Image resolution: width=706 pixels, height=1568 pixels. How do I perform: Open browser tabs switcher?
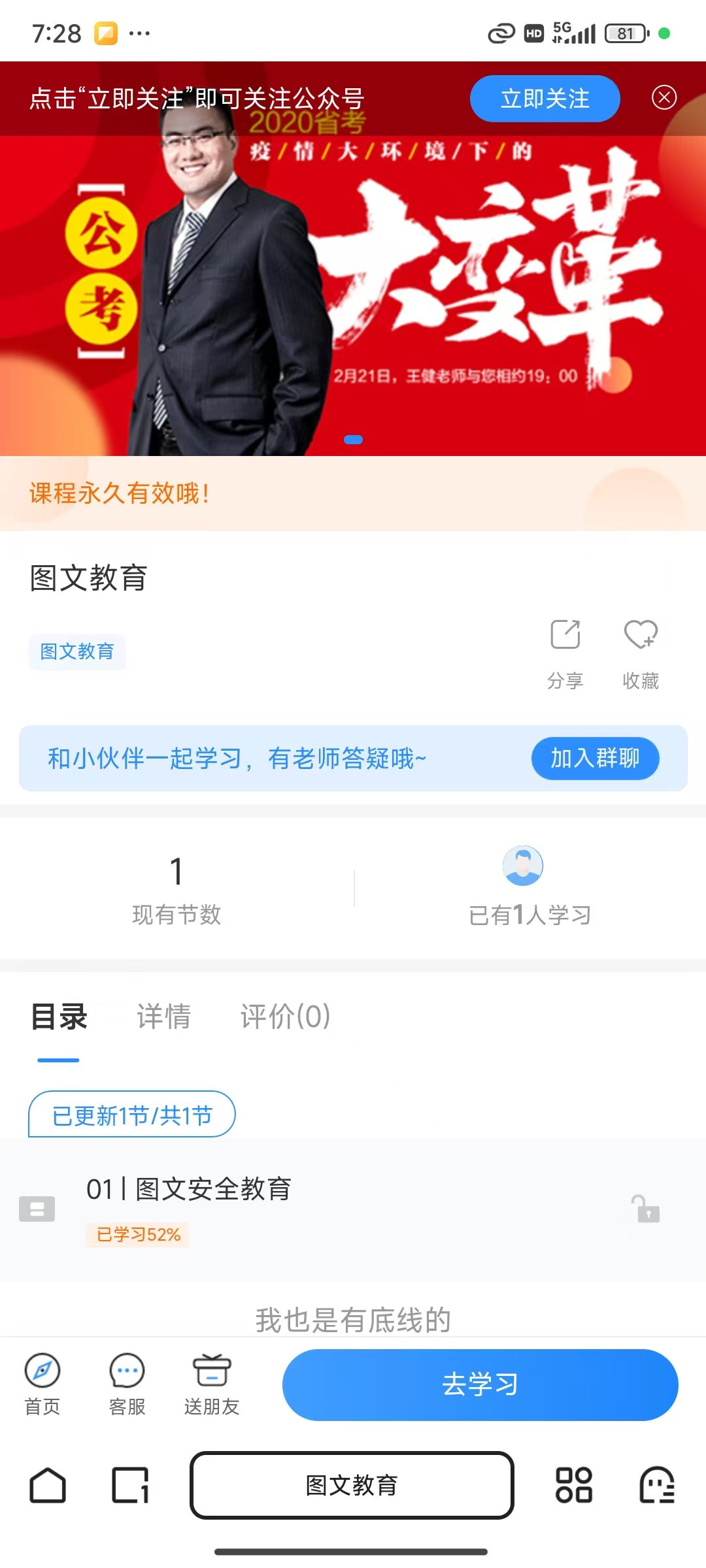coord(130,1485)
